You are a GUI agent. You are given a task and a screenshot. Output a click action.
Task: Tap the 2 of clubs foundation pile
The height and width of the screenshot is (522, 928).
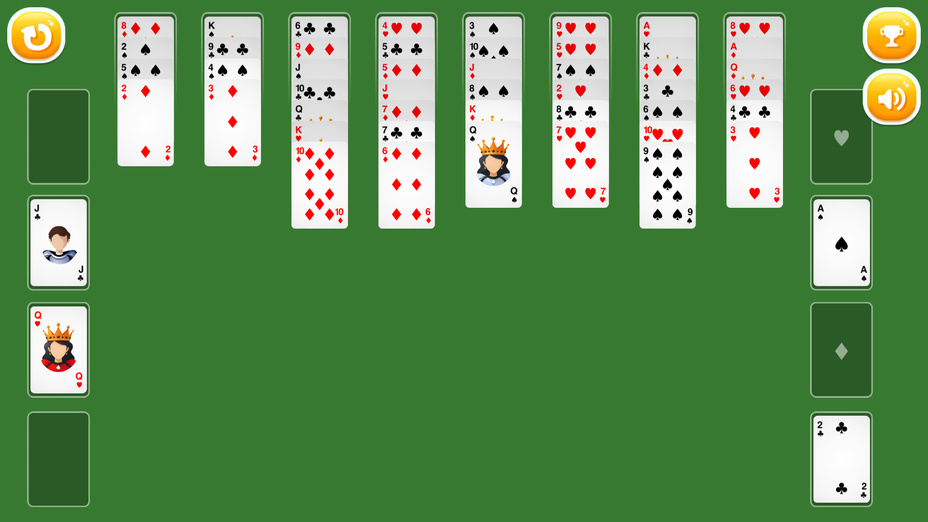click(x=841, y=459)
